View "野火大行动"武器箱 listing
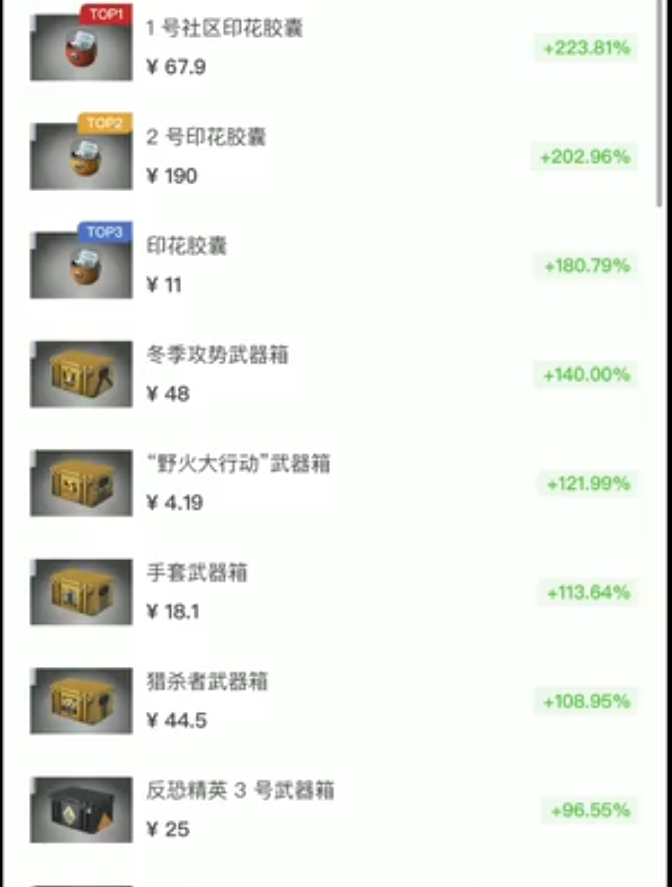This screenshot has width=672, height=887. coord(238,465)
